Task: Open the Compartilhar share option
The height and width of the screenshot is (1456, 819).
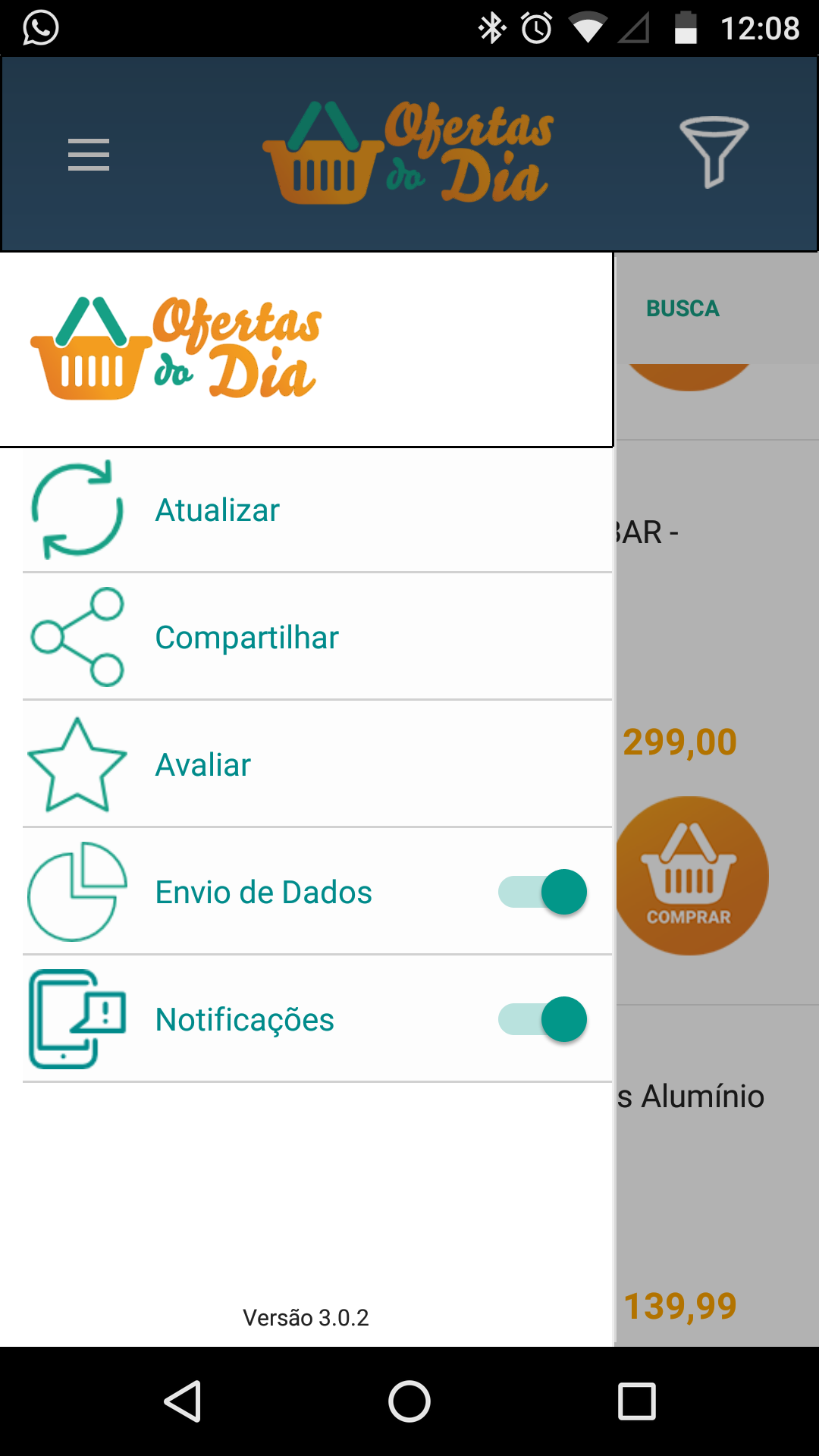Action: tap(317, 637)
